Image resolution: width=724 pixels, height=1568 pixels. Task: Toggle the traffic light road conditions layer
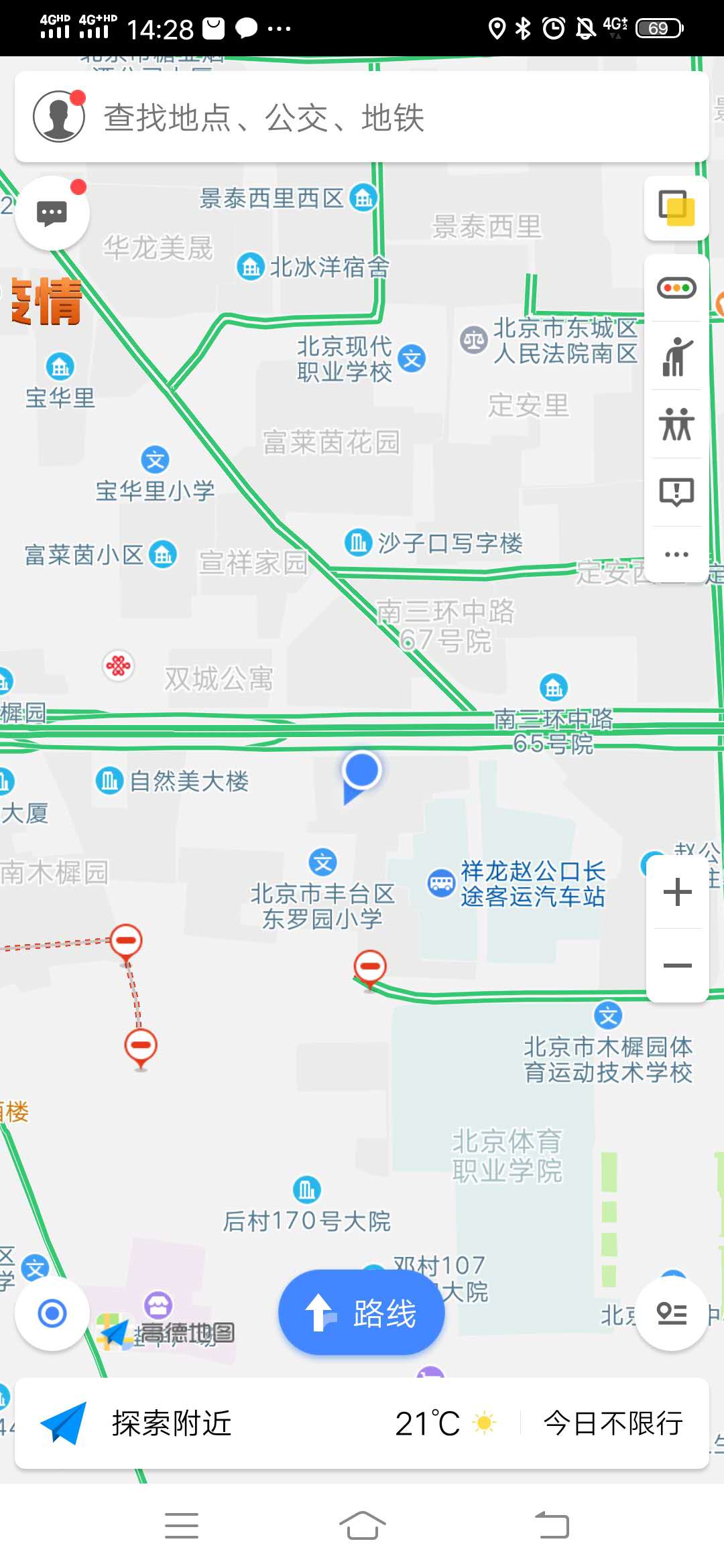(676, 288)
